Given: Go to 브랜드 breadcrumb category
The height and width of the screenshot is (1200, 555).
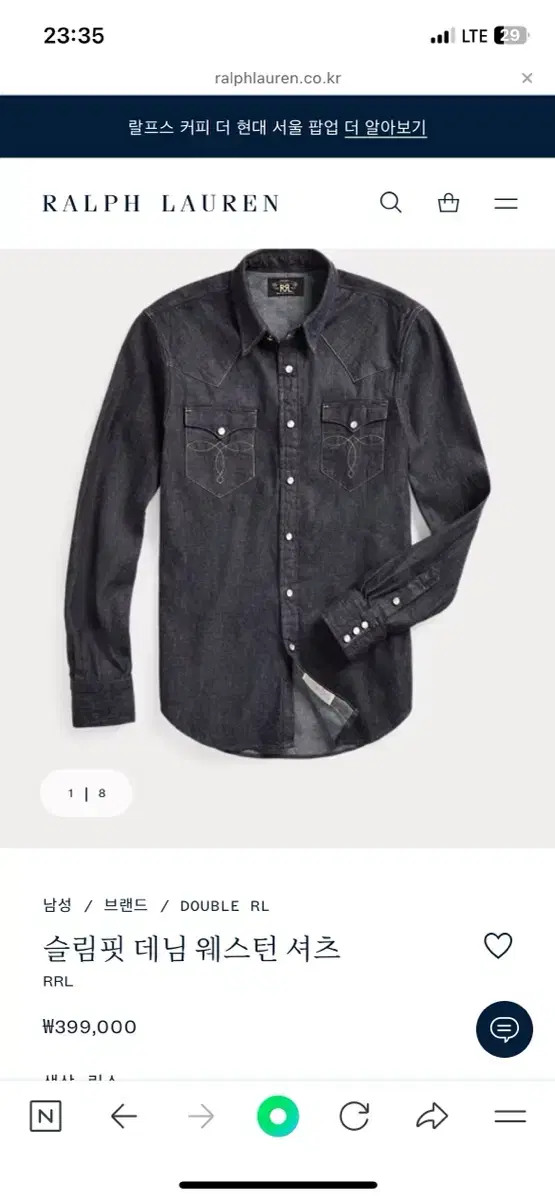Looking at the screenshot, I should pyautogui.click(x=126, y=906).
